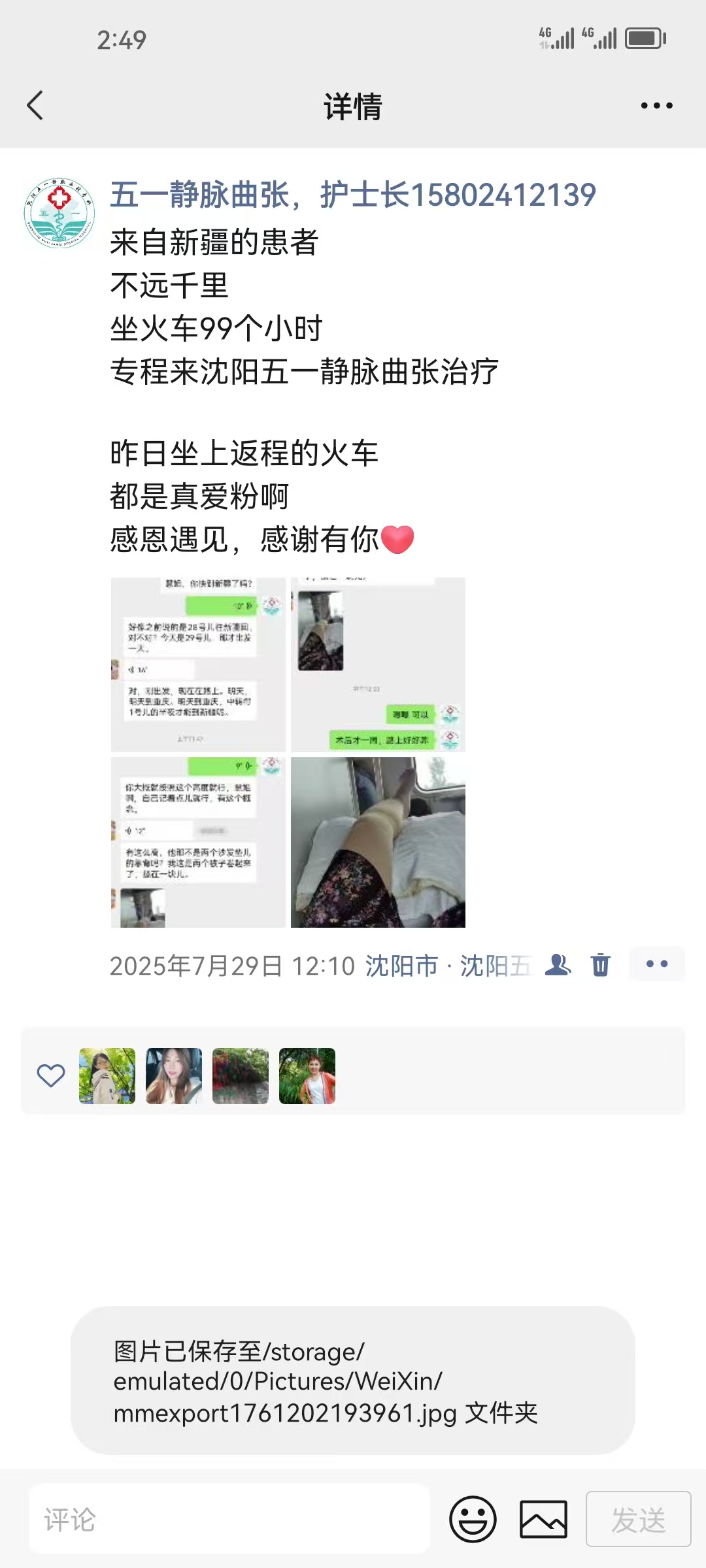Open second liker's avatar in the car

pyautogui.click(x=174, y=1076)
